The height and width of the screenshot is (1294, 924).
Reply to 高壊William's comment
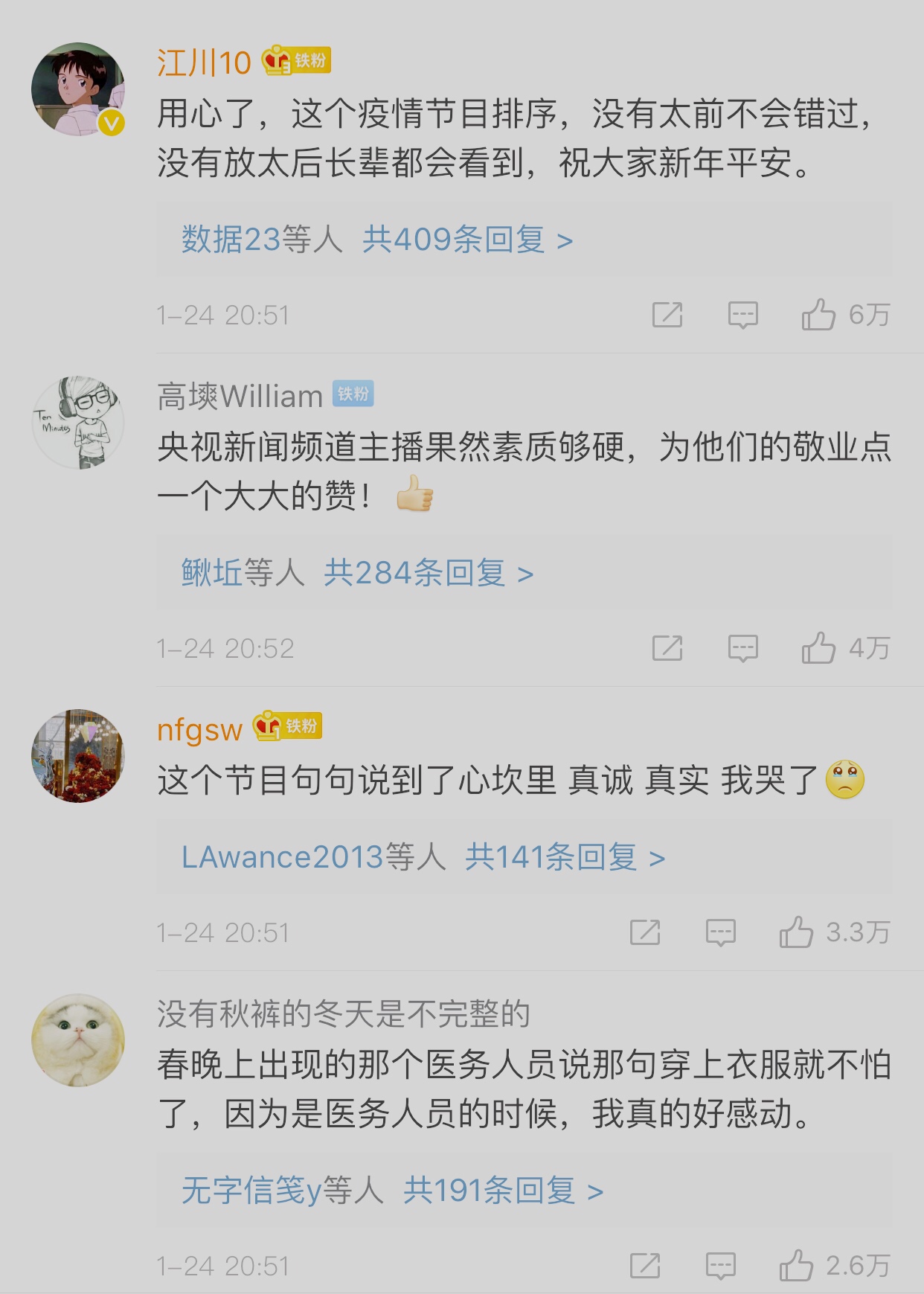tap(742, 648)
